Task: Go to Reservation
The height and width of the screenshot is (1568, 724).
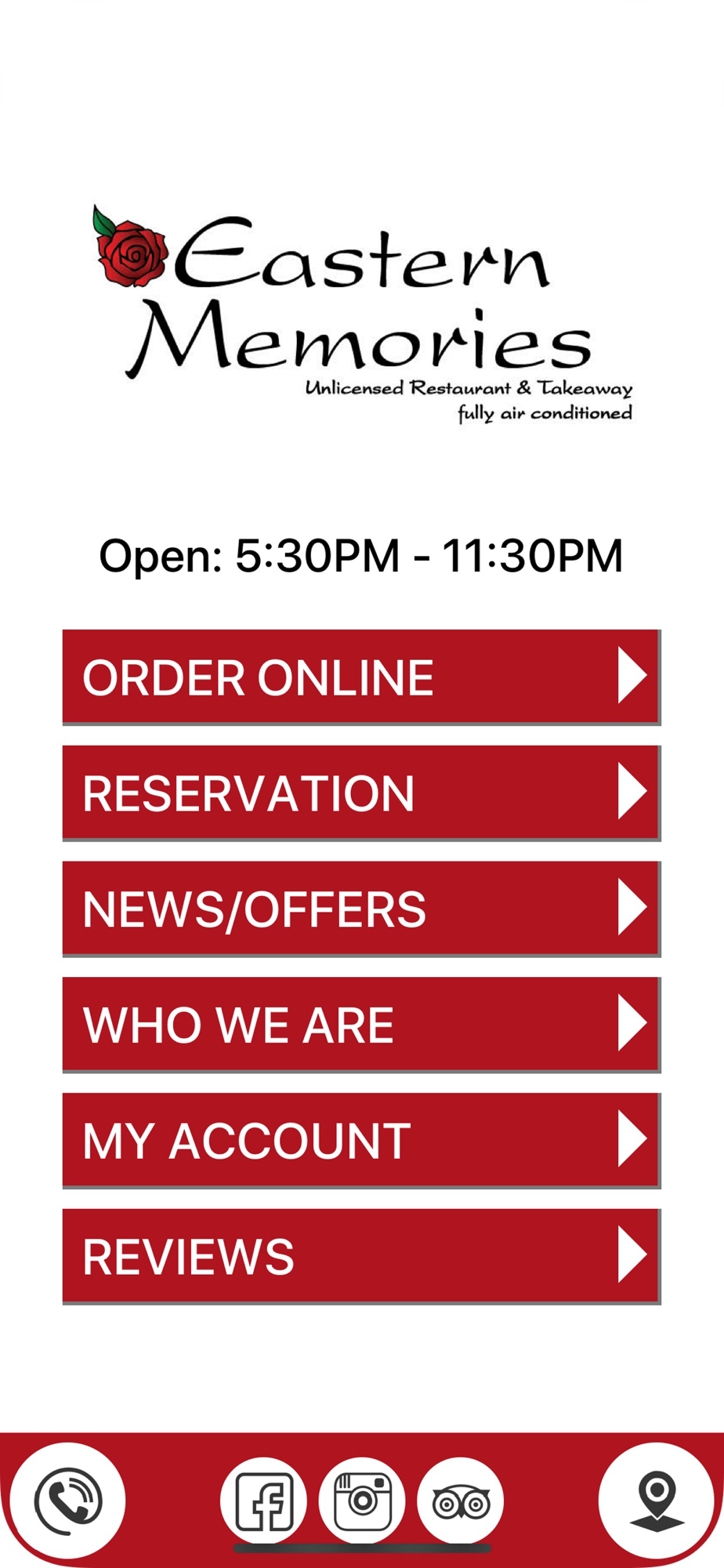Action: coord(361,793)
